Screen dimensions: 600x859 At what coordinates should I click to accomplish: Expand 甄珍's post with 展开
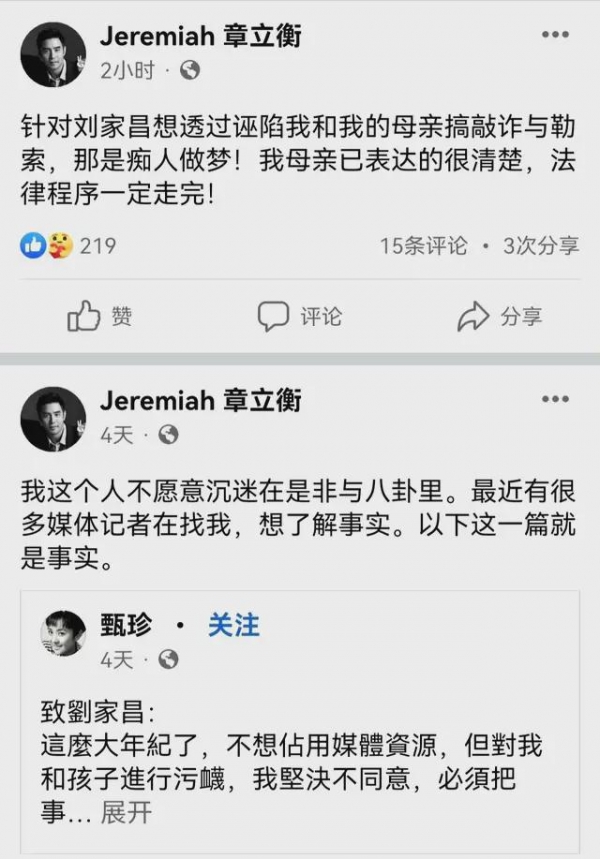127,813
